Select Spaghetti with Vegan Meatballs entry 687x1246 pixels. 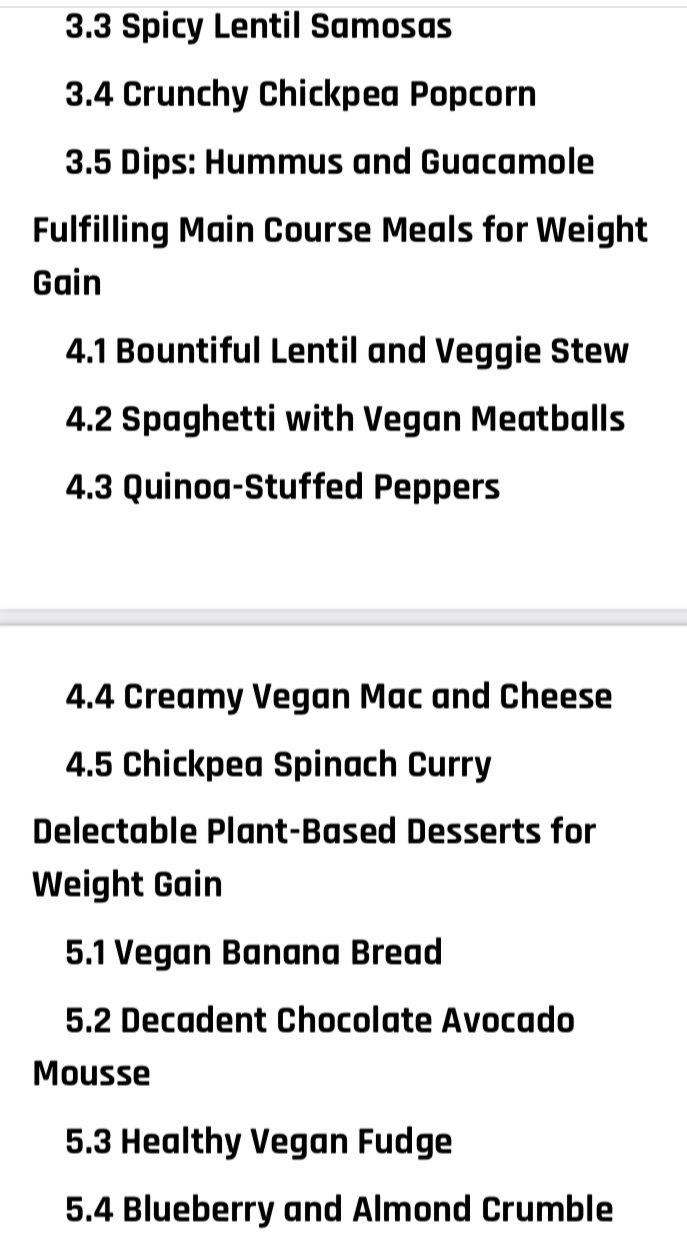(x=344, y=420)
